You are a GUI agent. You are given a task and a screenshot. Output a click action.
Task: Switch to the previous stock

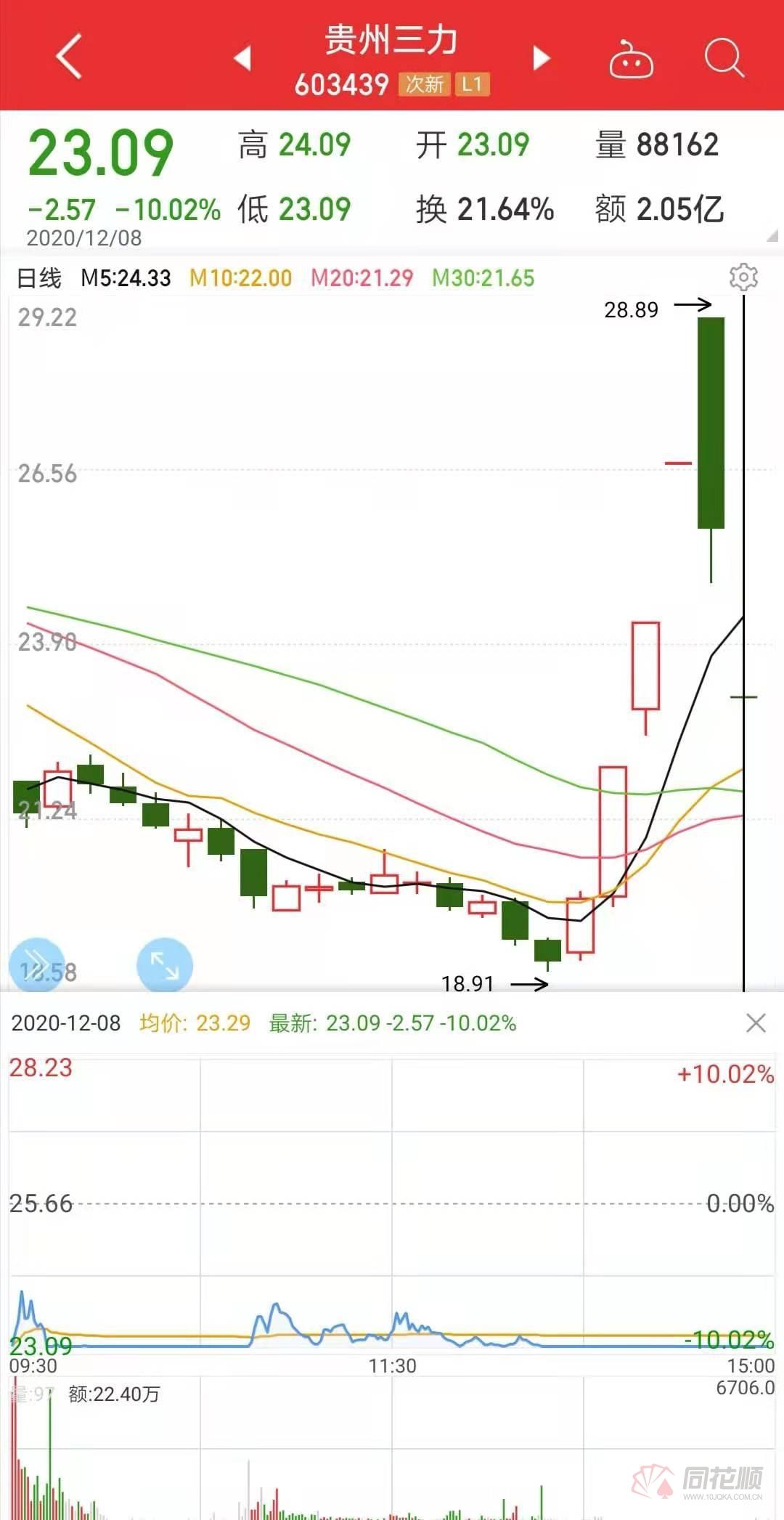tap(243, 58)
